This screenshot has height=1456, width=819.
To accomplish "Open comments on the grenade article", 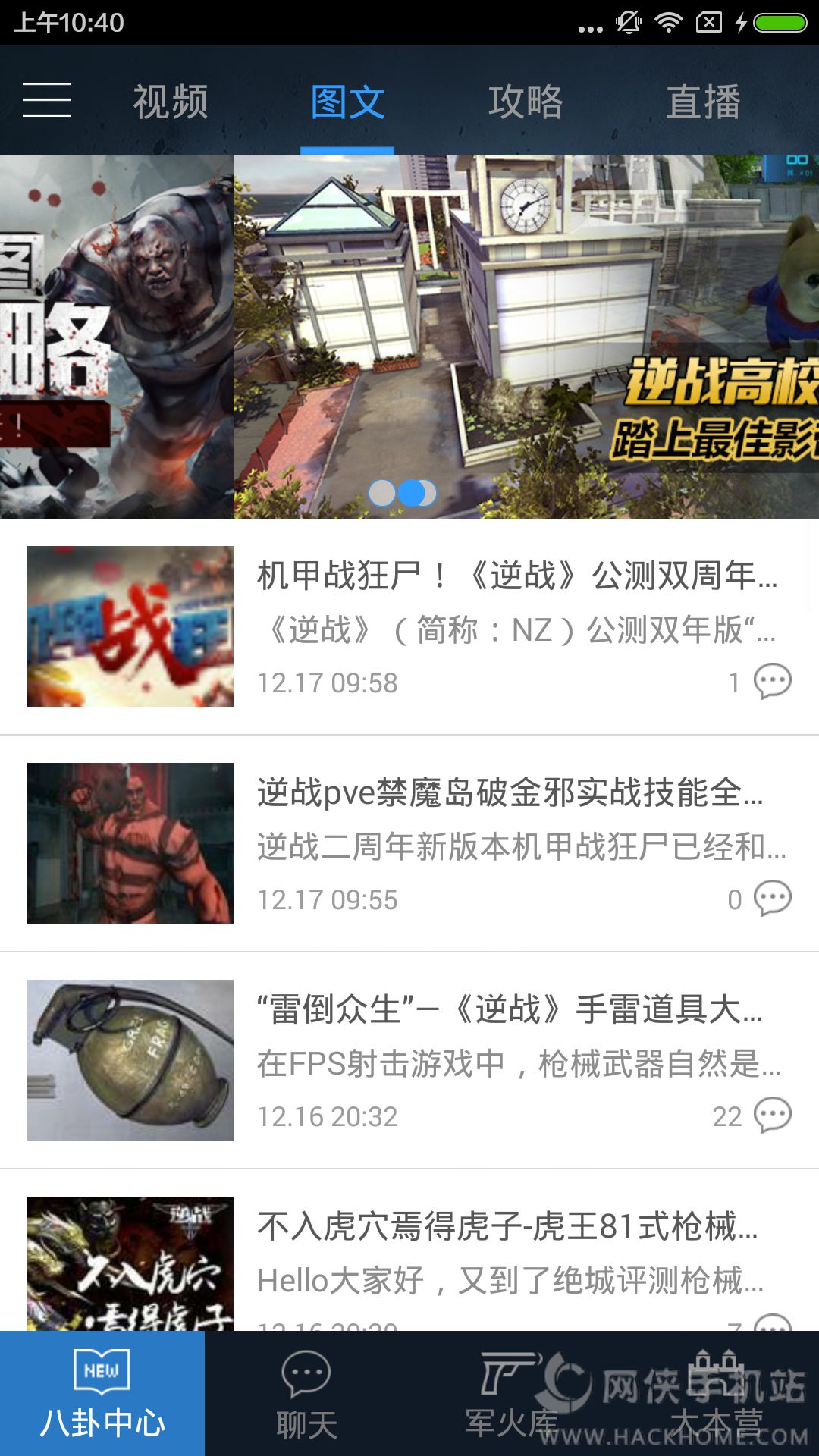I will 772,1116.
